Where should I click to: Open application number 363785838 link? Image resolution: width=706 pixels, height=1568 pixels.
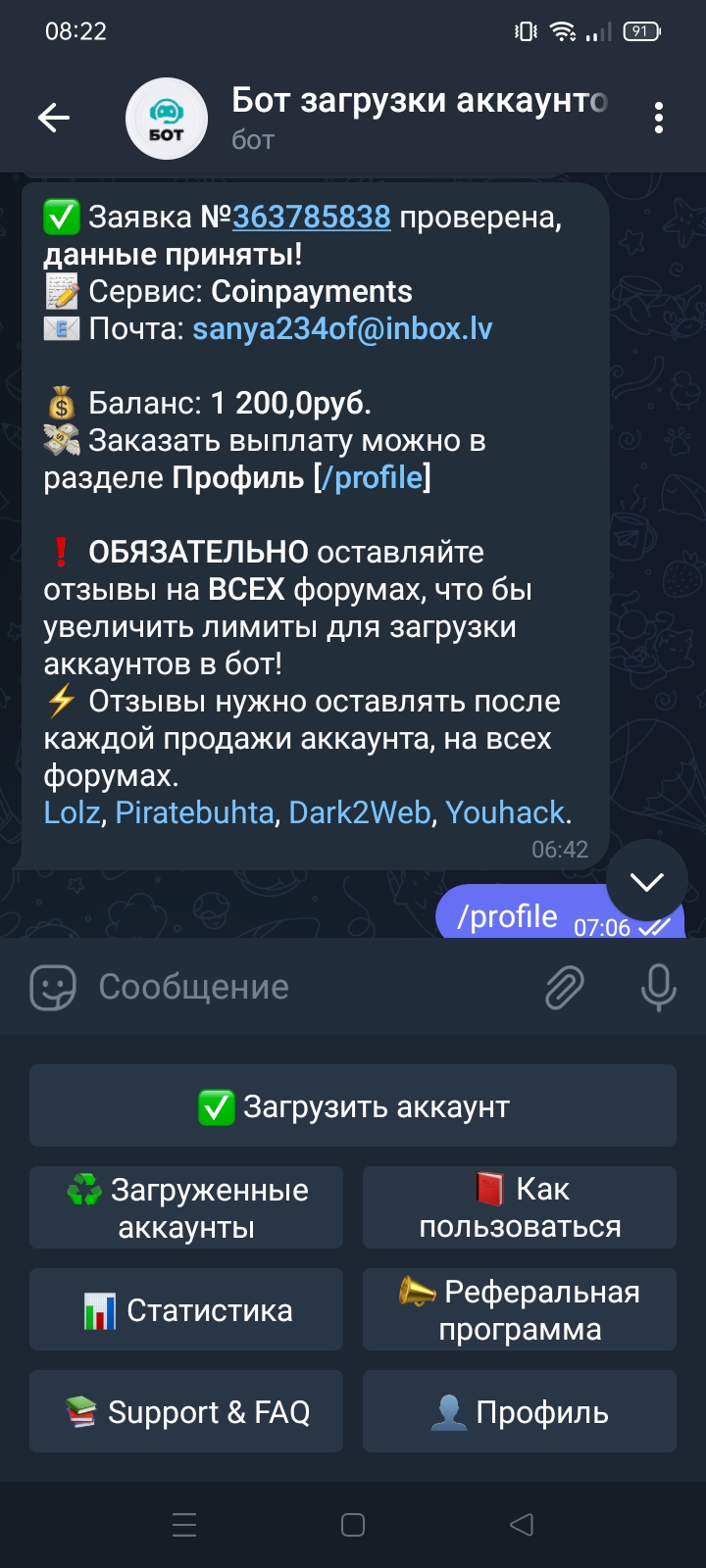click(311, 217)
